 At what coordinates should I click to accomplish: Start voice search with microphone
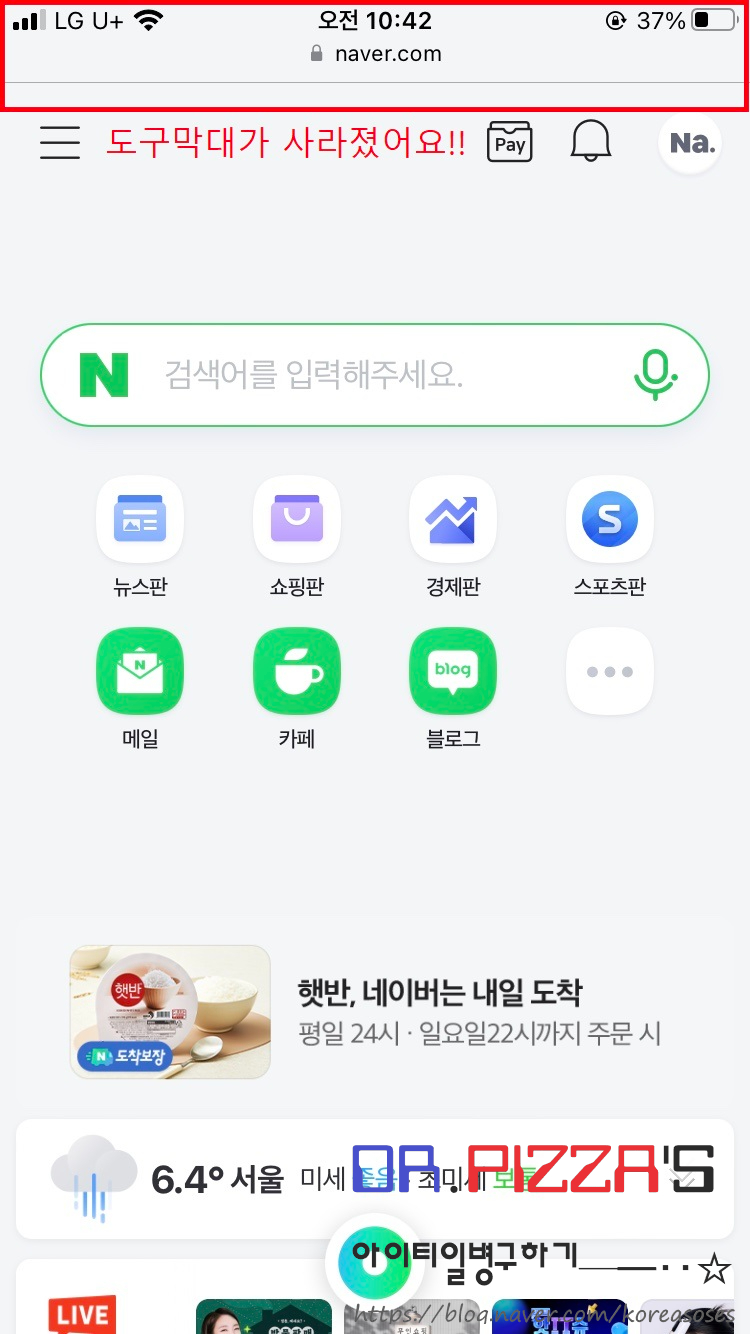click(655, 375)
